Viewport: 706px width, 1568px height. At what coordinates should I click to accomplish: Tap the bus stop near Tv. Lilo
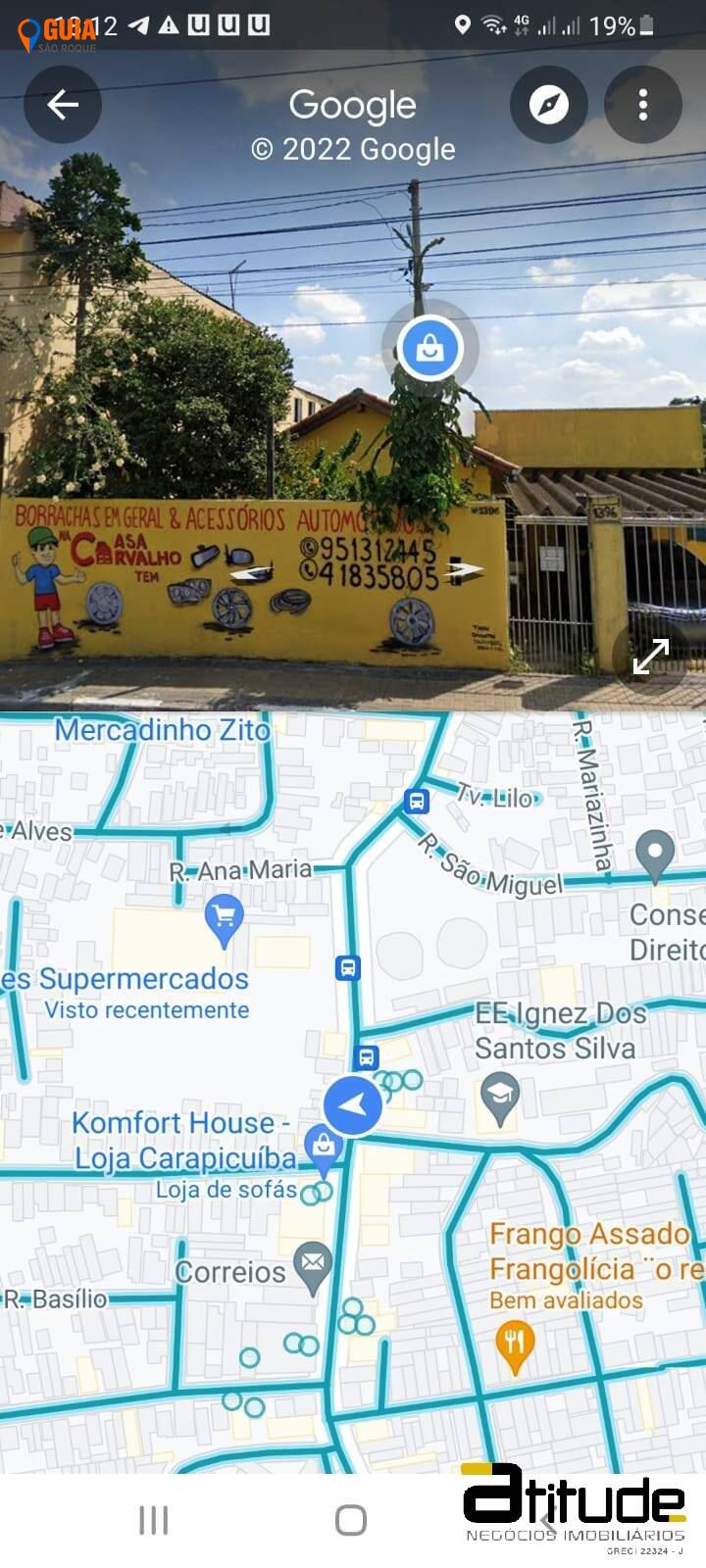coord(417,802)
